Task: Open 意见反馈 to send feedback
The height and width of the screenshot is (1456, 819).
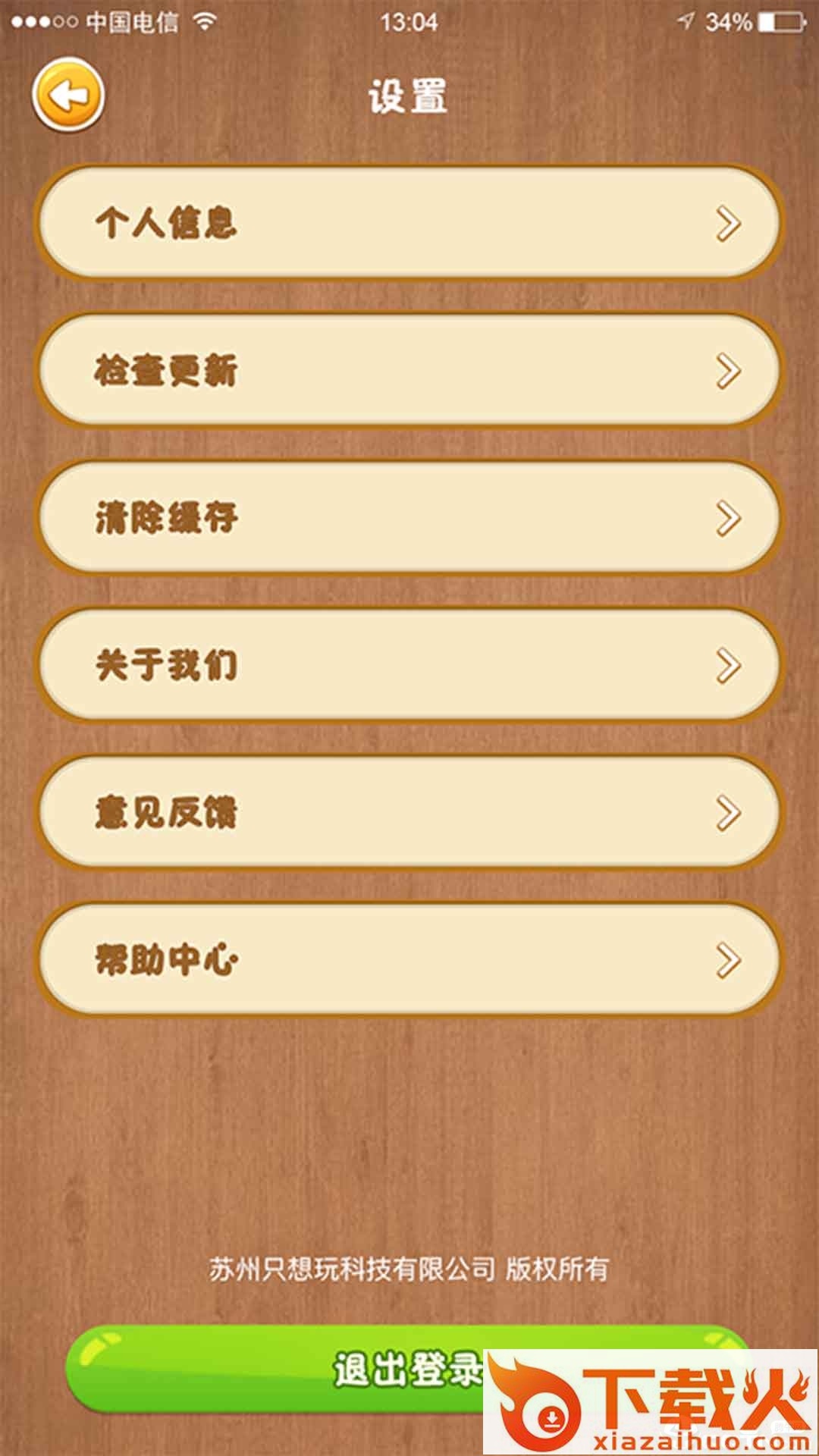Action: pyautogui.click(x=409, y=812)
